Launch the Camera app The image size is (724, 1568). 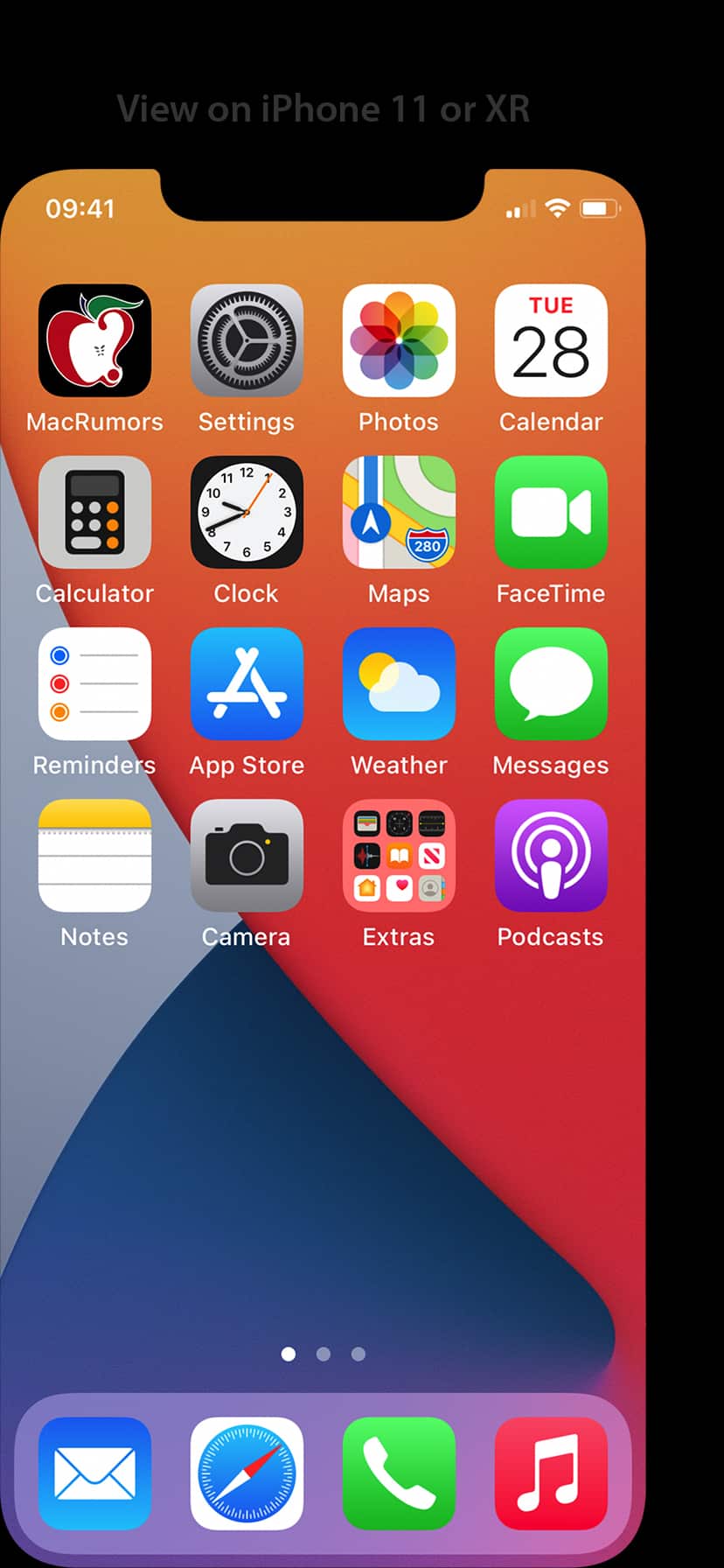247,856
